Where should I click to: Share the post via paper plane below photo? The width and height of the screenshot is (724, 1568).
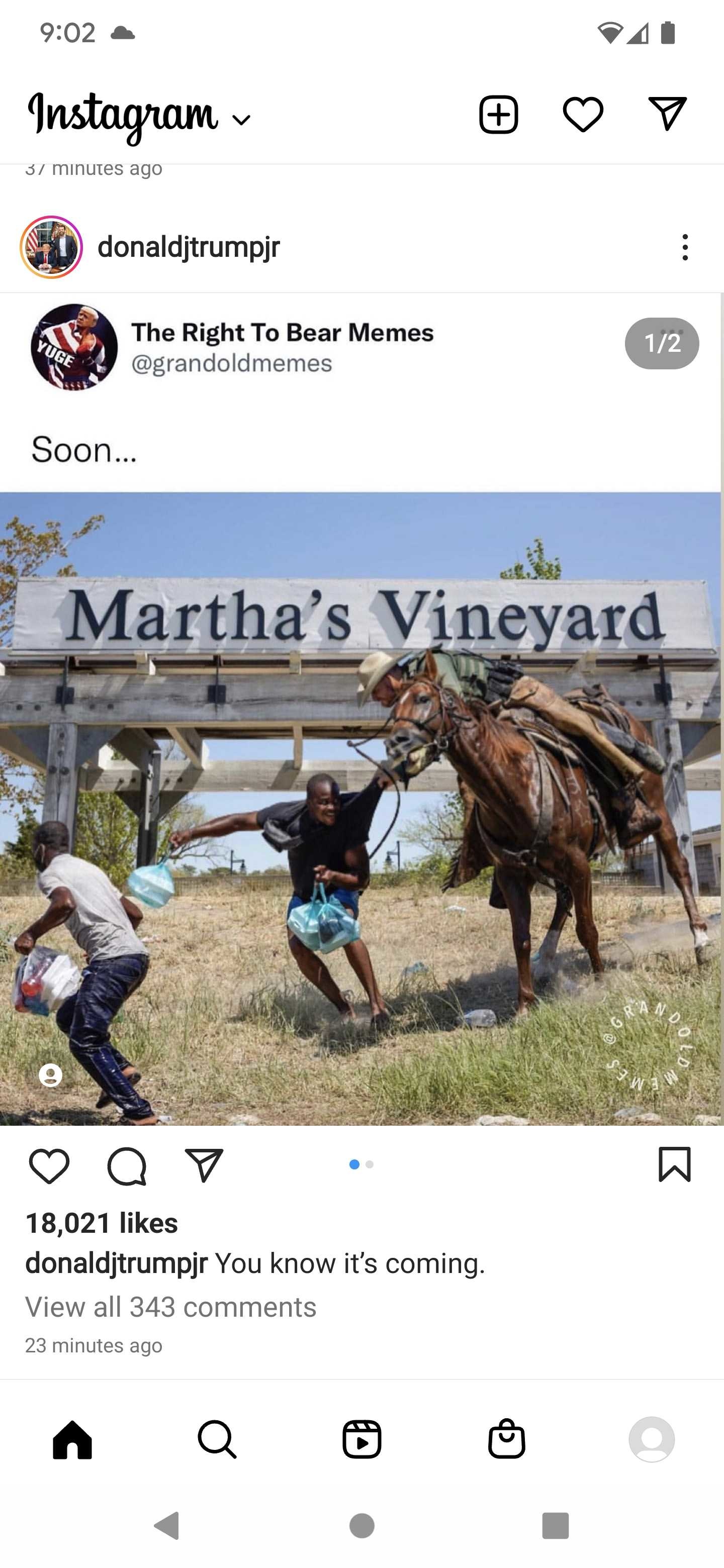point(204,1165)
